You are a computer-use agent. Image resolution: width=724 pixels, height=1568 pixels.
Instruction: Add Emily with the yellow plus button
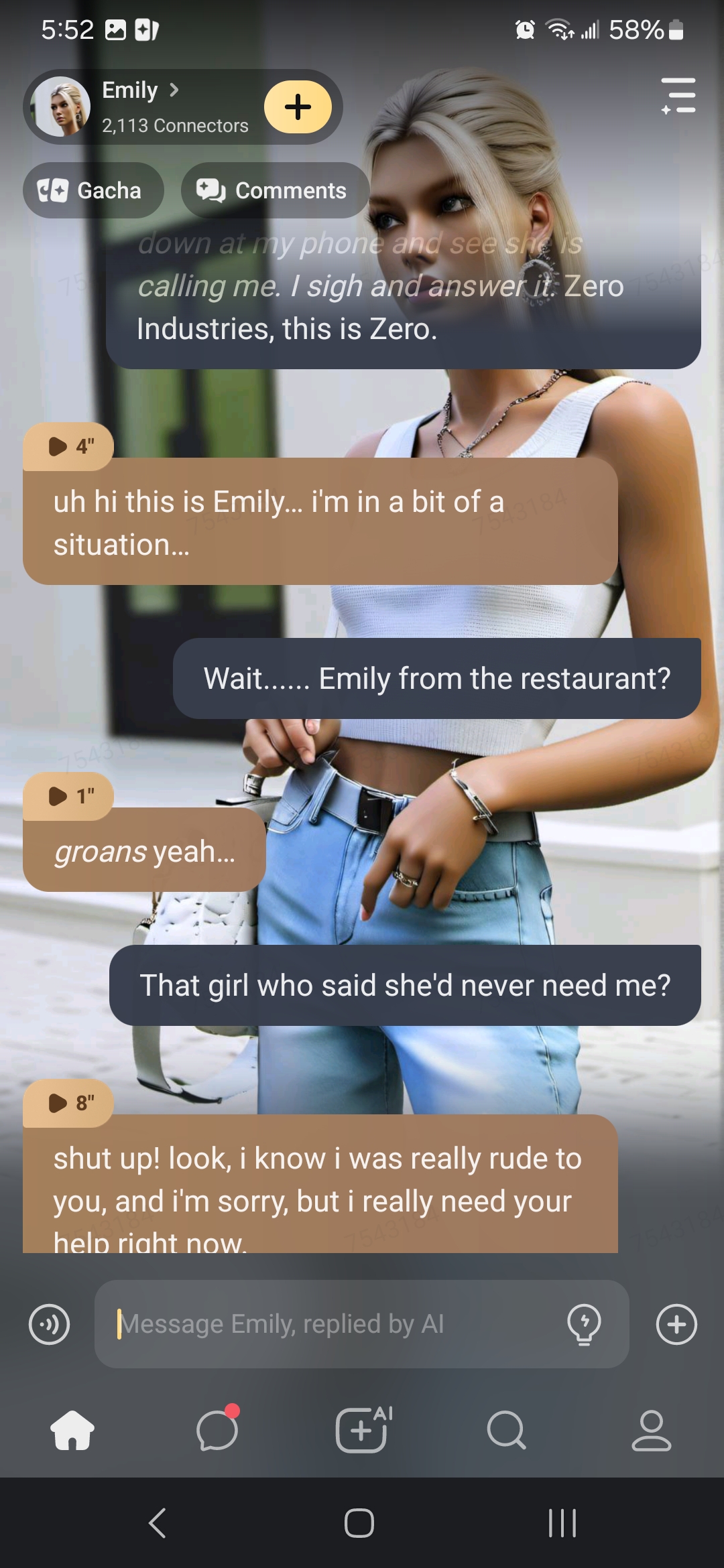click(x=298, y=107)
